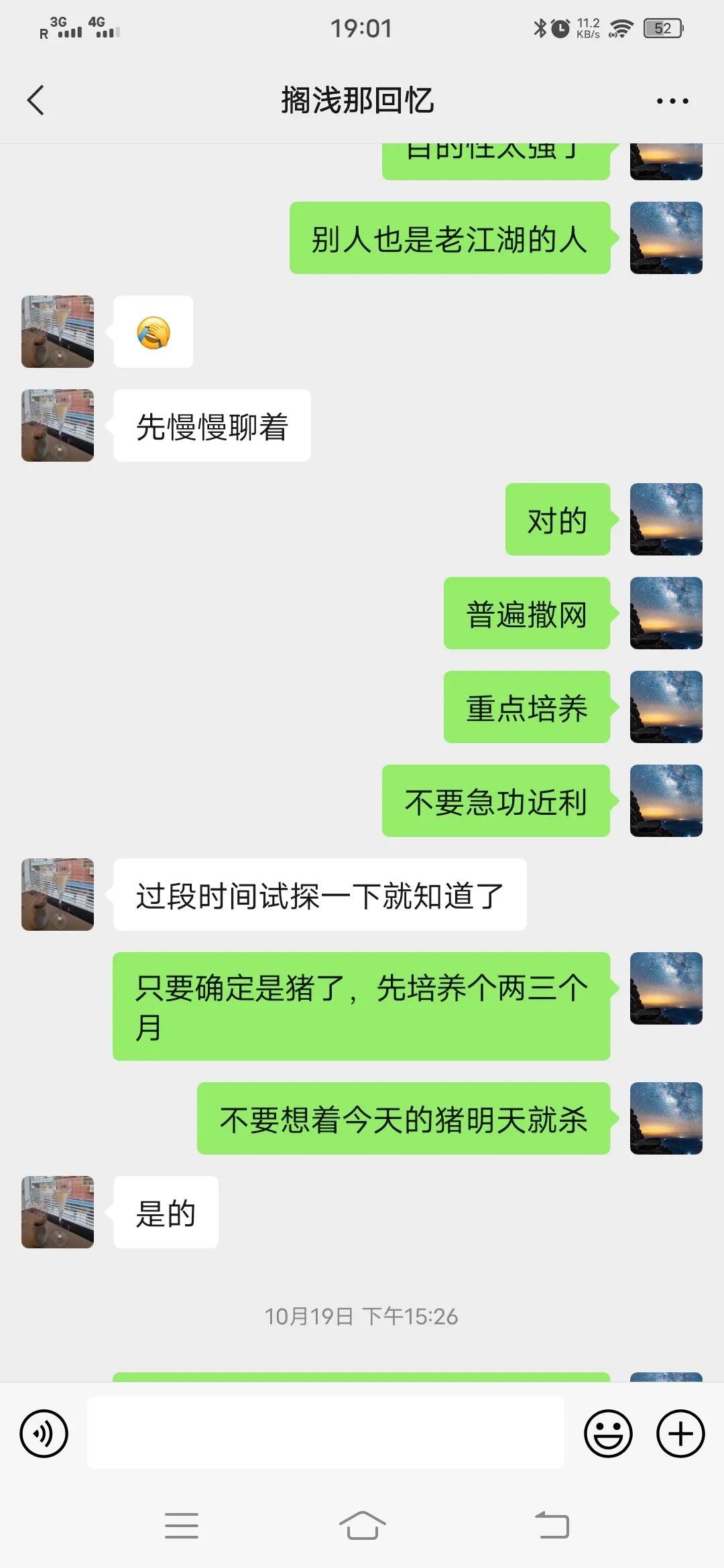Tap the battery indicator showing 52

click(663, 28)
